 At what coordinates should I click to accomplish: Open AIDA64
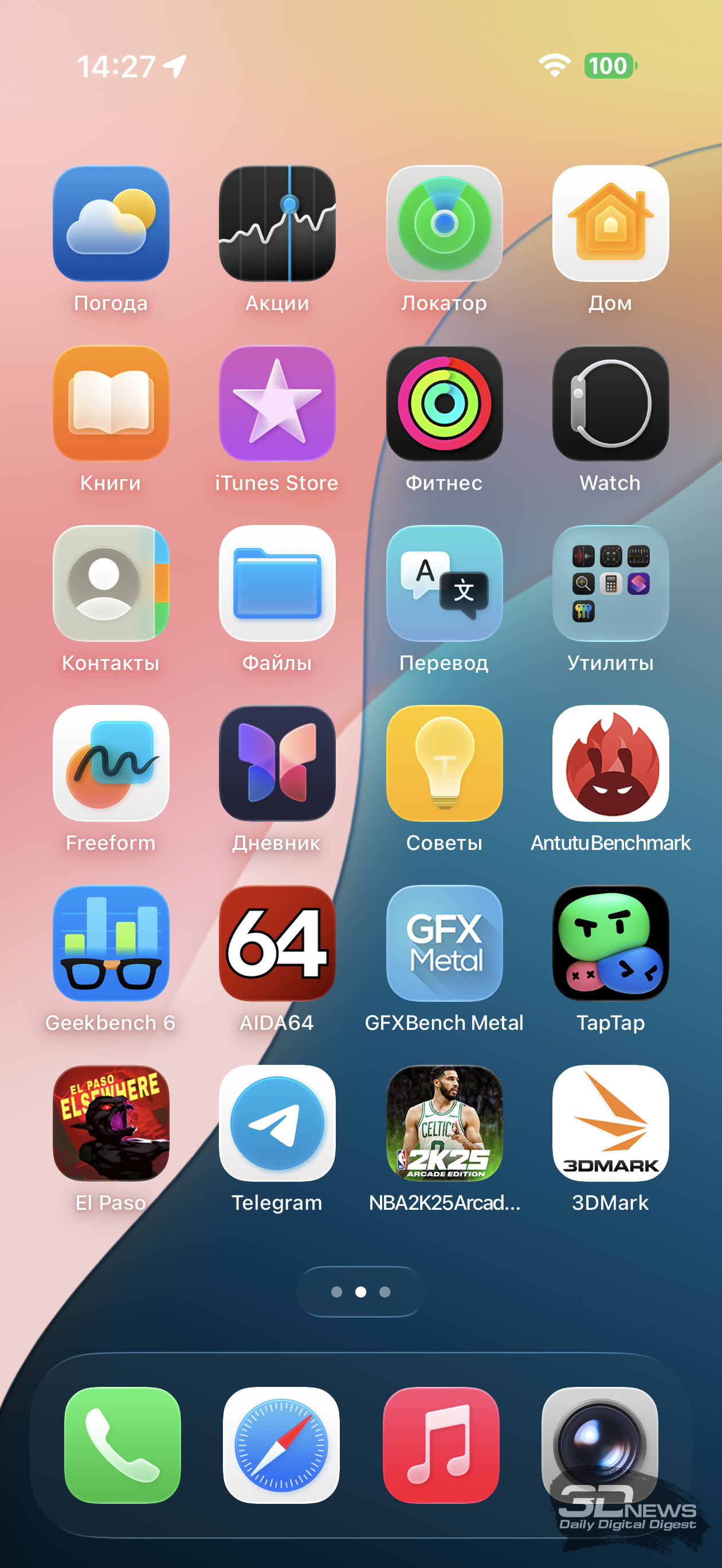(x=277, y=943)
